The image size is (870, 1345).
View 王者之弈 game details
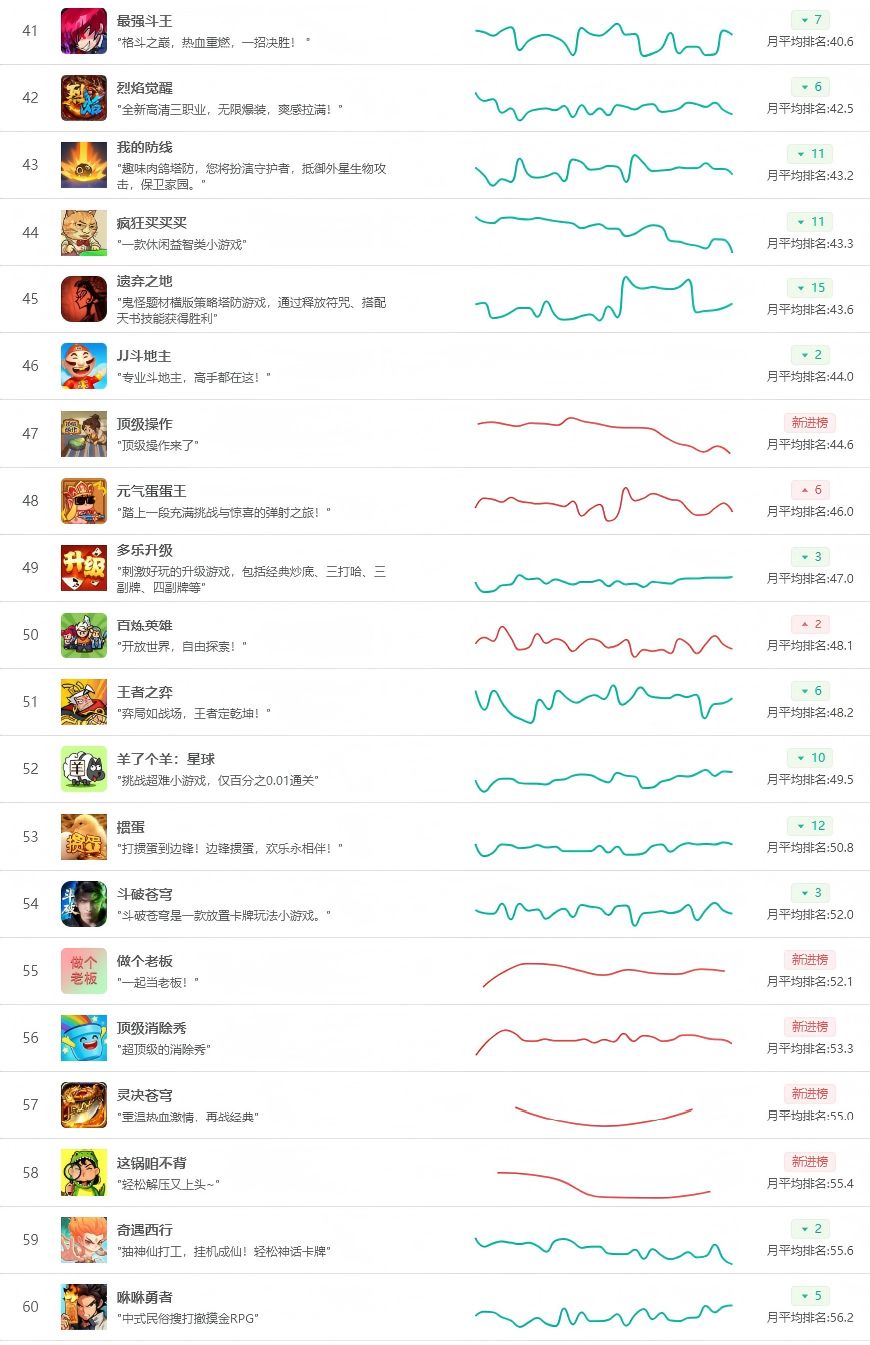click(x=435, y=701)
